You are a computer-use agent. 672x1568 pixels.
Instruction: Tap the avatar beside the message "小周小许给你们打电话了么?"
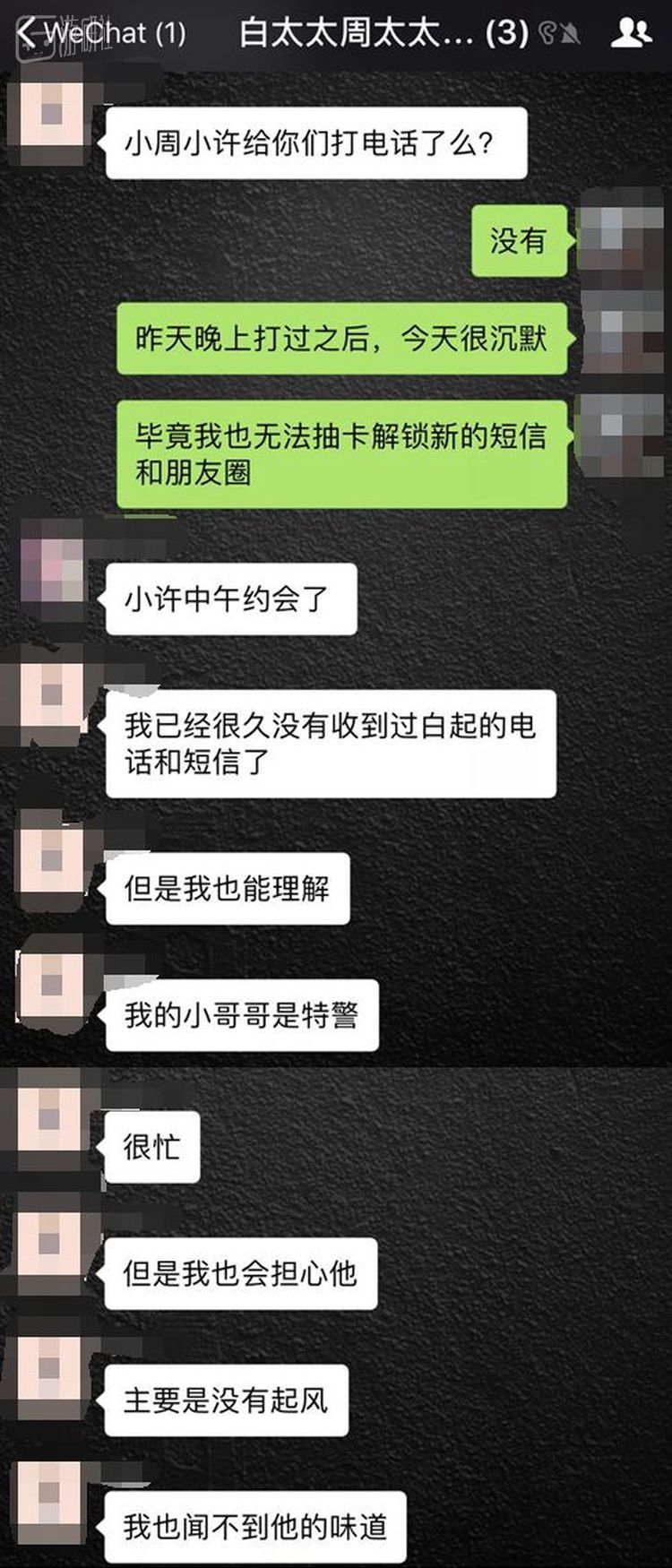pos(50,115)
